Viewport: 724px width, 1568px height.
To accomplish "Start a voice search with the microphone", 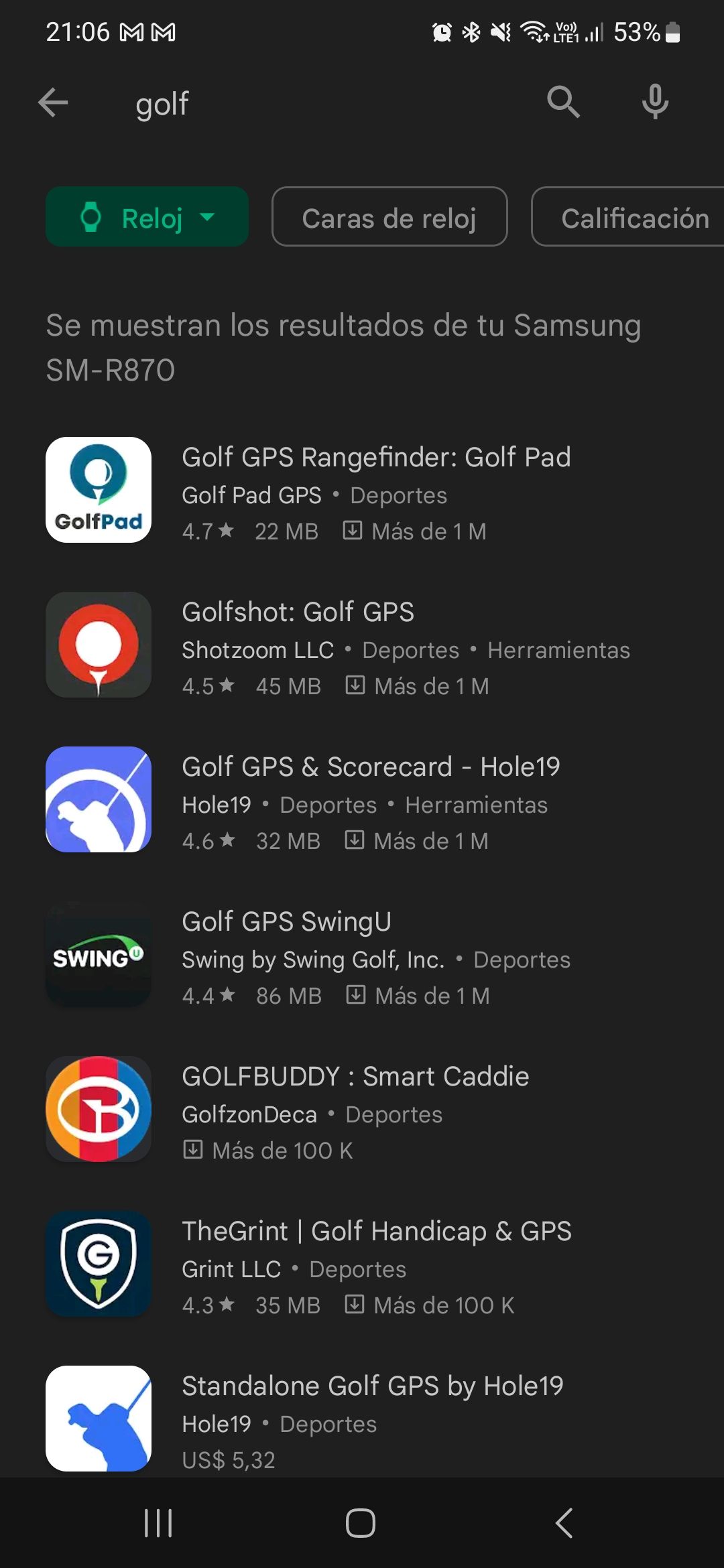I will [x=654, y=103].
